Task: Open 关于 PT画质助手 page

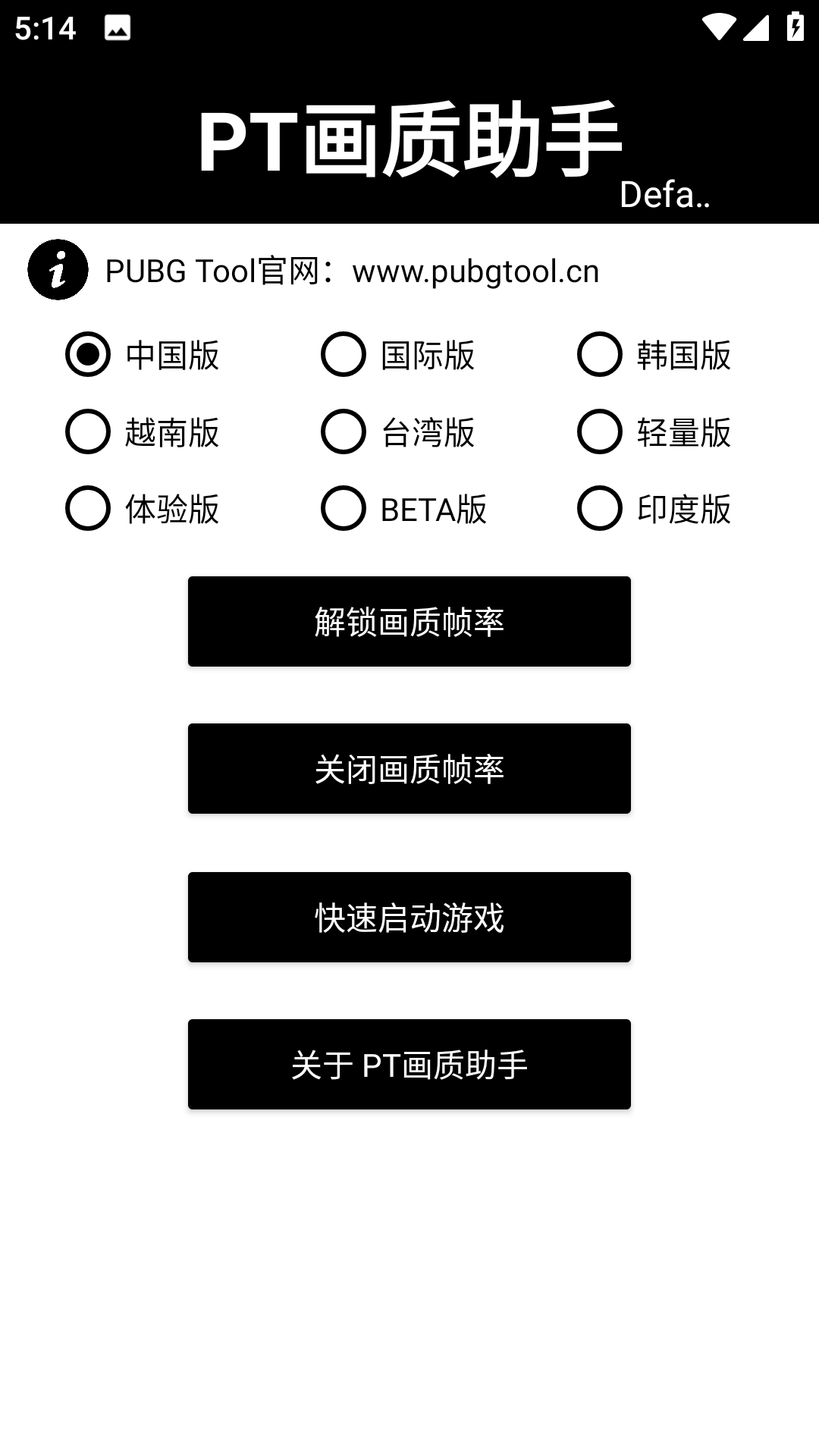Action: 409,1065
